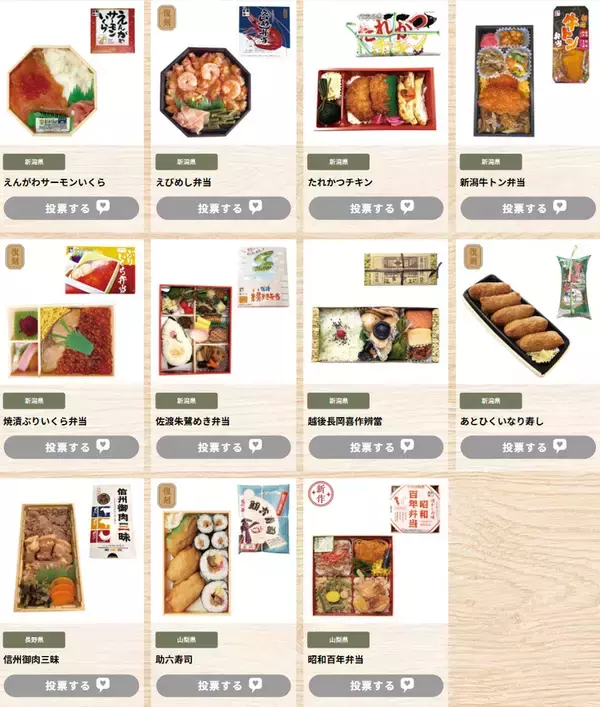Vote for えびめし弁当
The image size is (600, 707).
[x=223, y=208]
